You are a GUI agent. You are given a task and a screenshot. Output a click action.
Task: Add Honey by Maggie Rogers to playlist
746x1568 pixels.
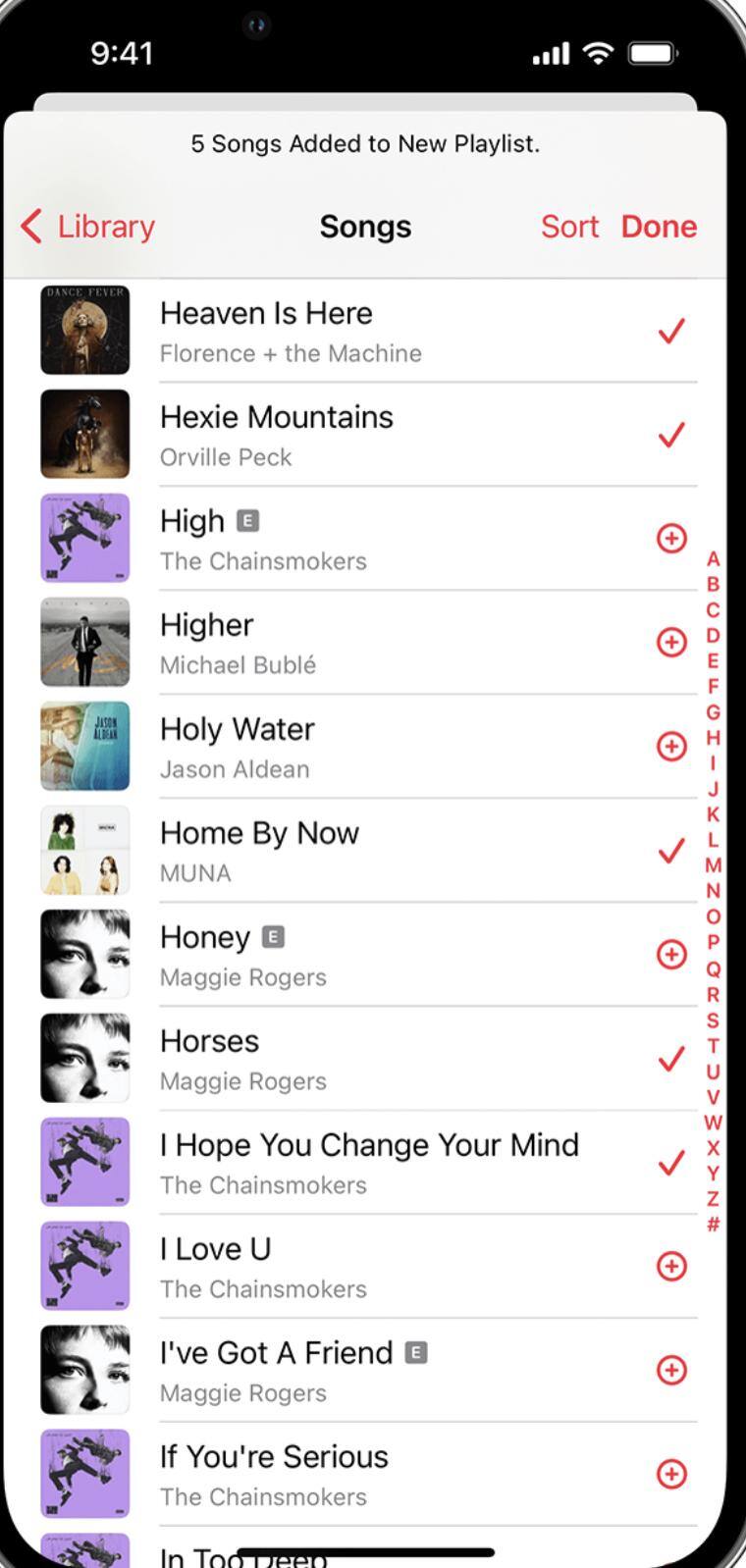[x=671, y=954]
